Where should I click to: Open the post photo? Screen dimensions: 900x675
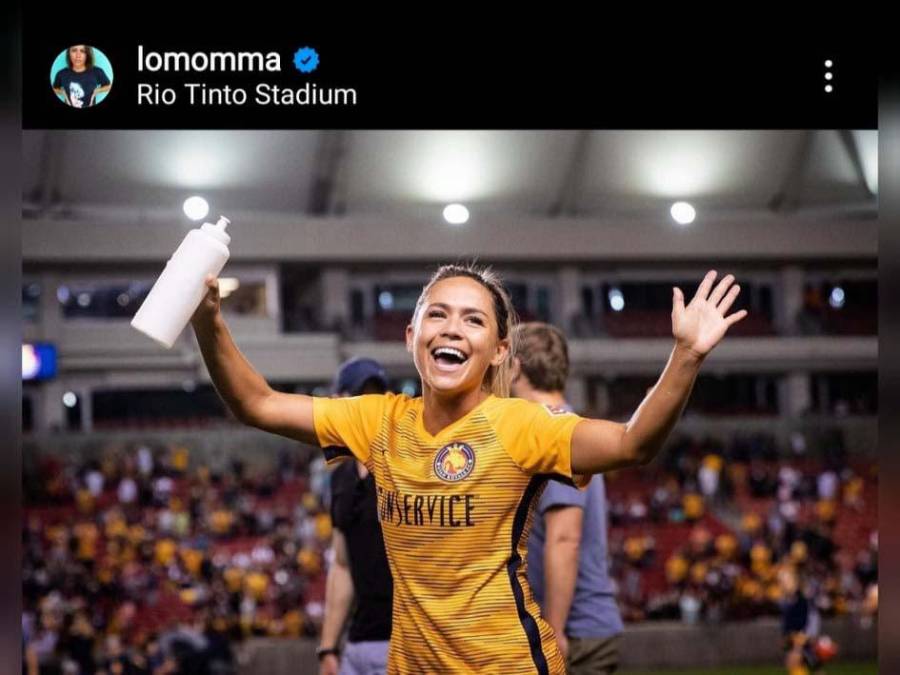[x=450, y=400]
